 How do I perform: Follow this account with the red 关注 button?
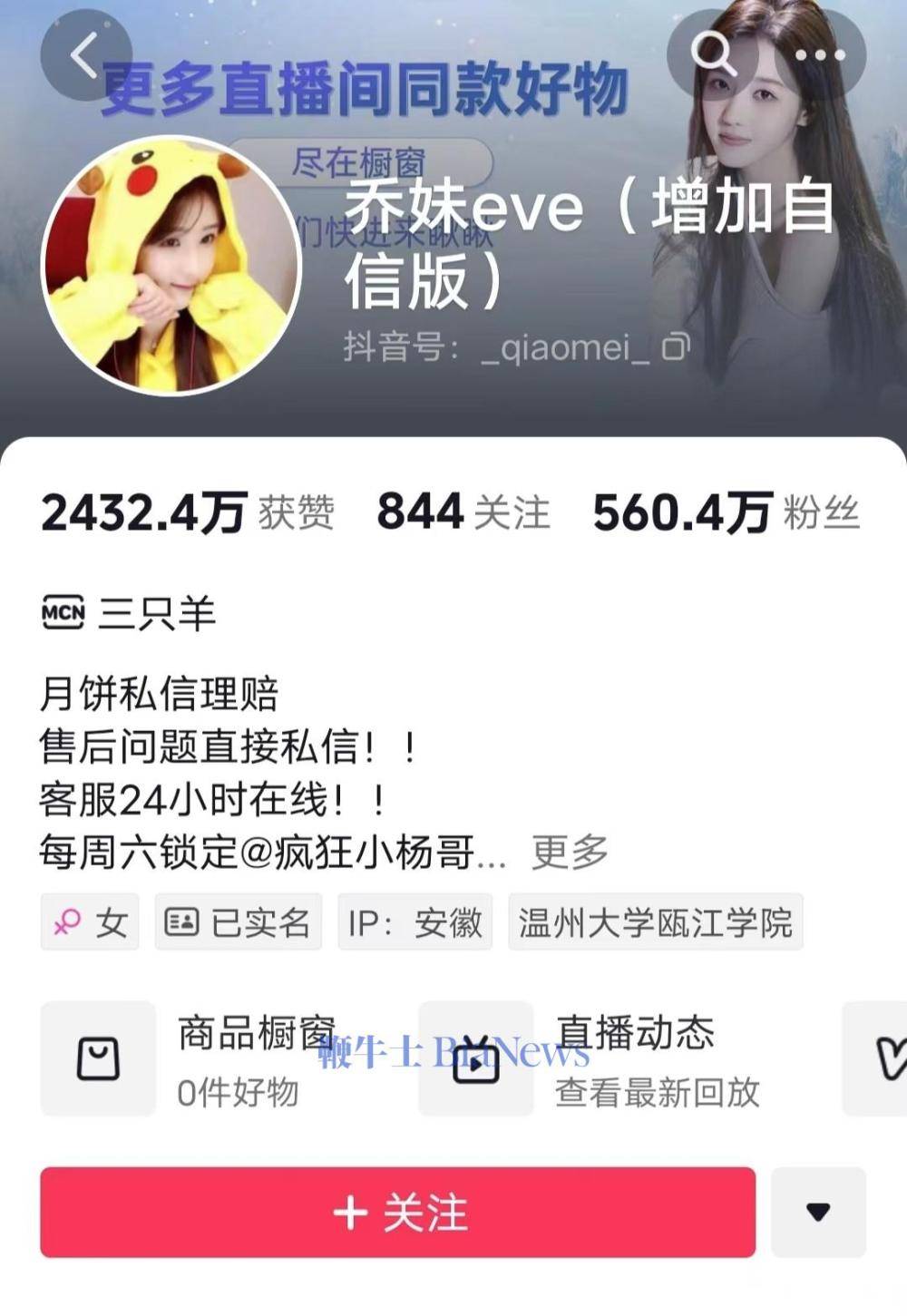pos(397,1212)
